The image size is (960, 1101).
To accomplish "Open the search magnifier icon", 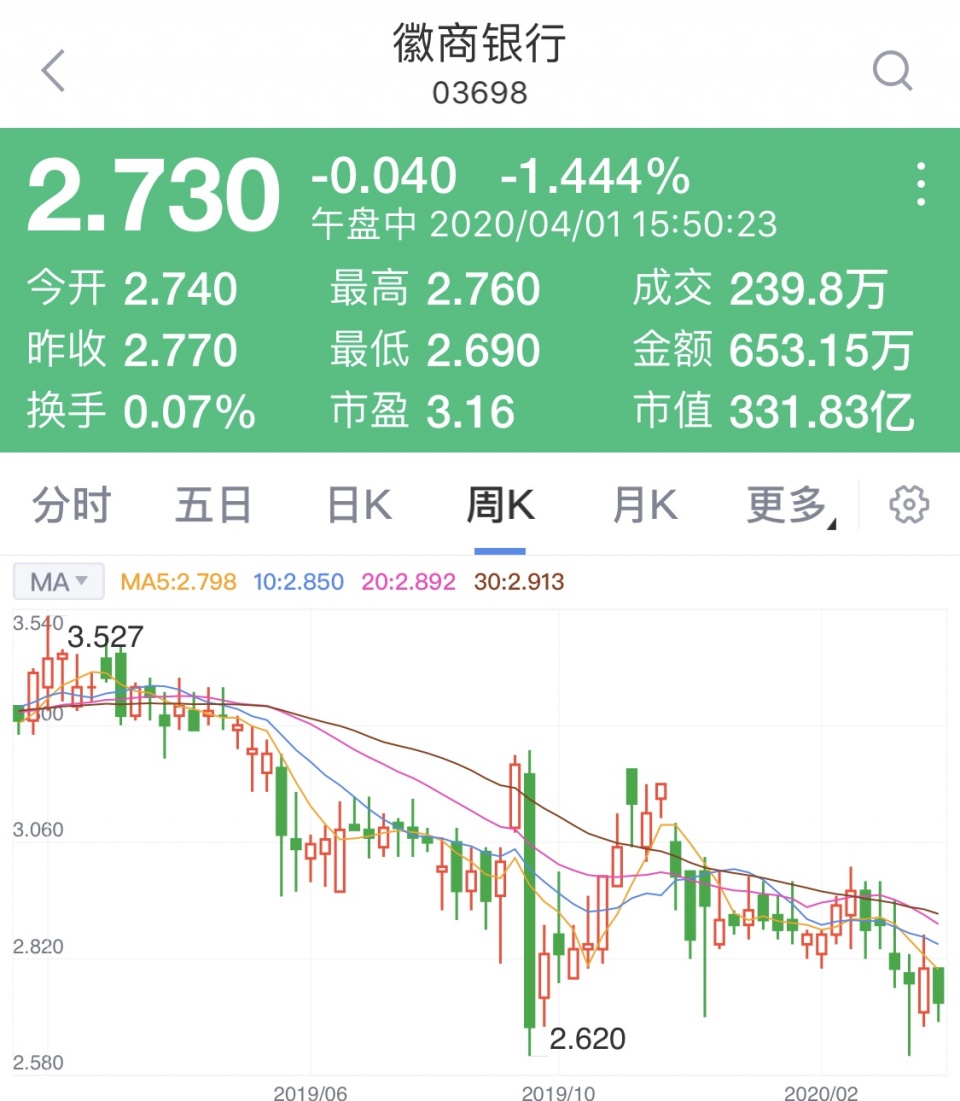I will click(x=893, y=71).
